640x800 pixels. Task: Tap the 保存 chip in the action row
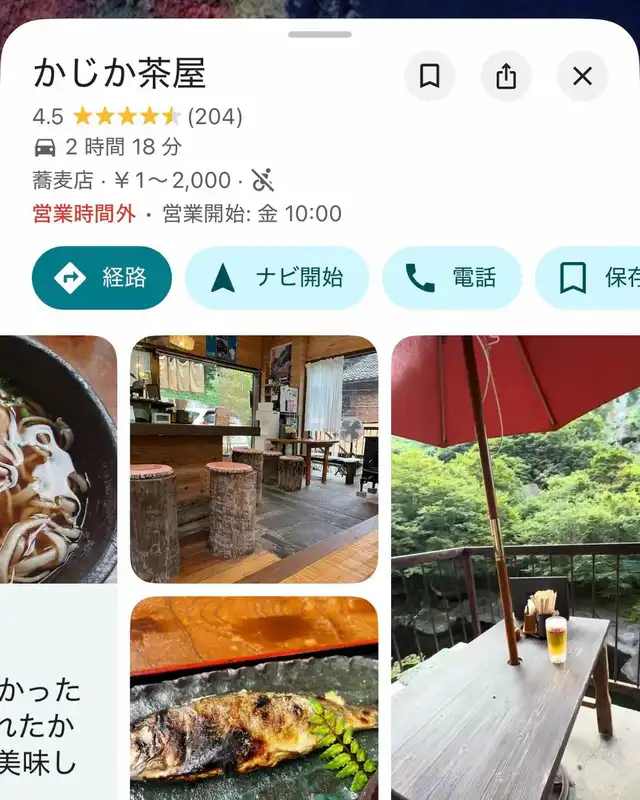pos(588,278)
